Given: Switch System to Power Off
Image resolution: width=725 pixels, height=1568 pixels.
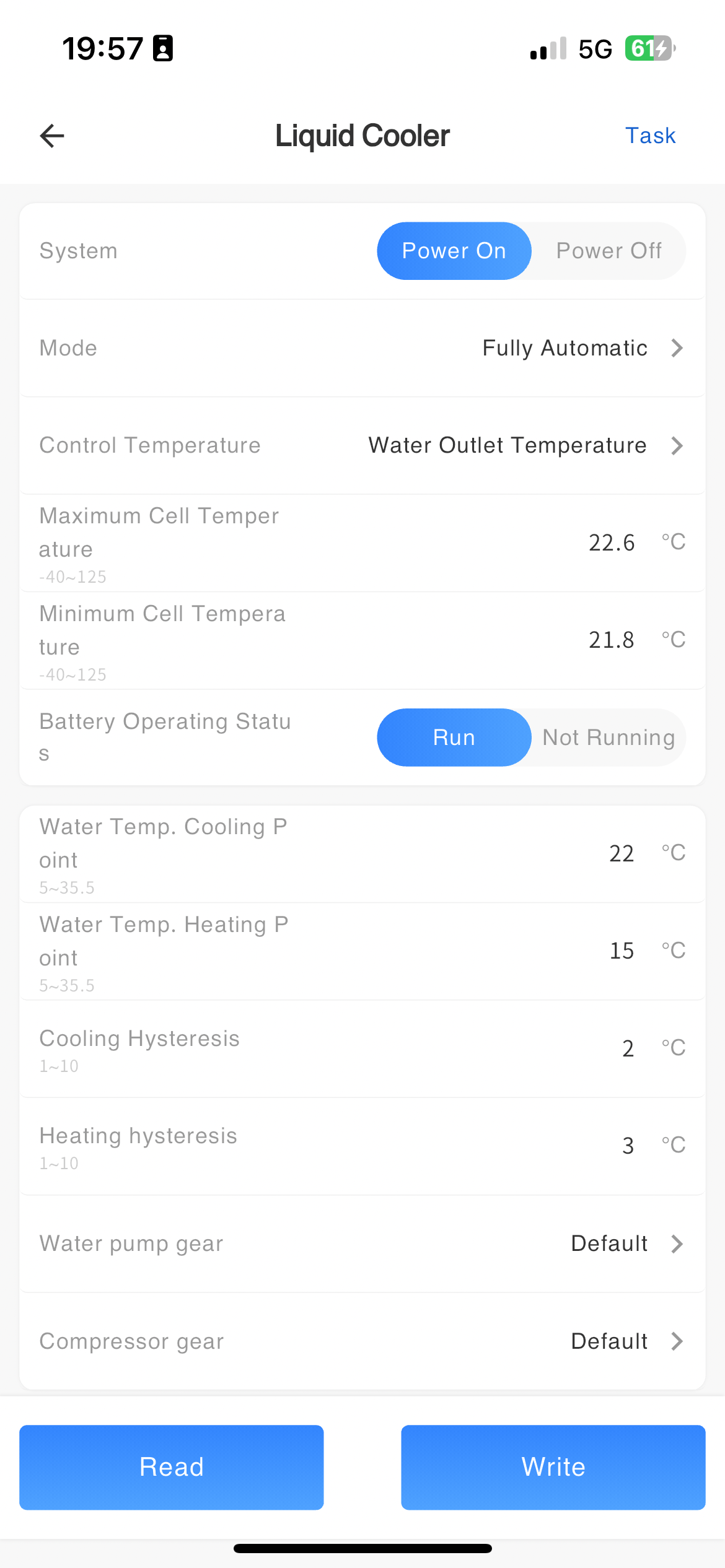Looking at the screenshot, I should click(609, 251).
